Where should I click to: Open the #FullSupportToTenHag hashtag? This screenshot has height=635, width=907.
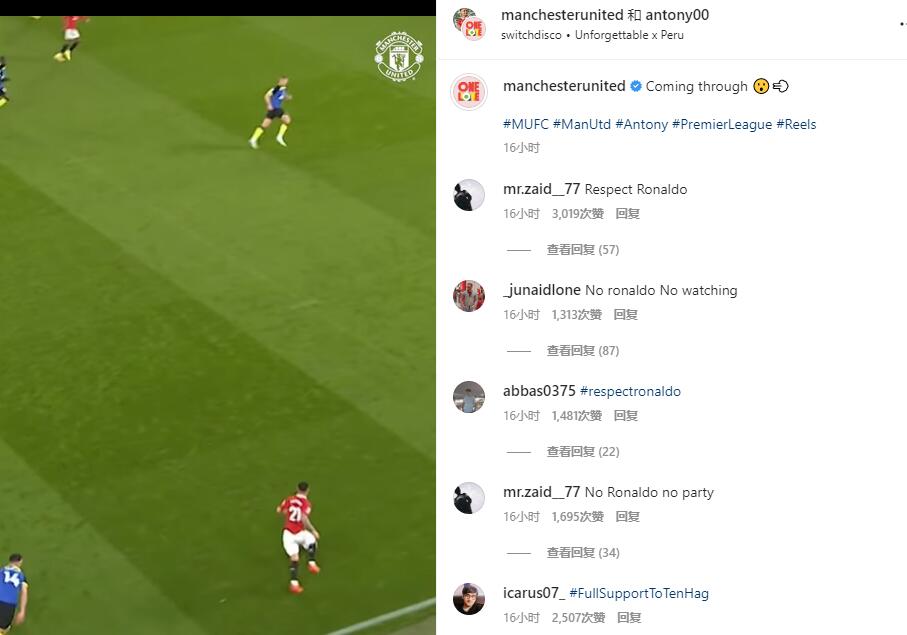(639, 593)
